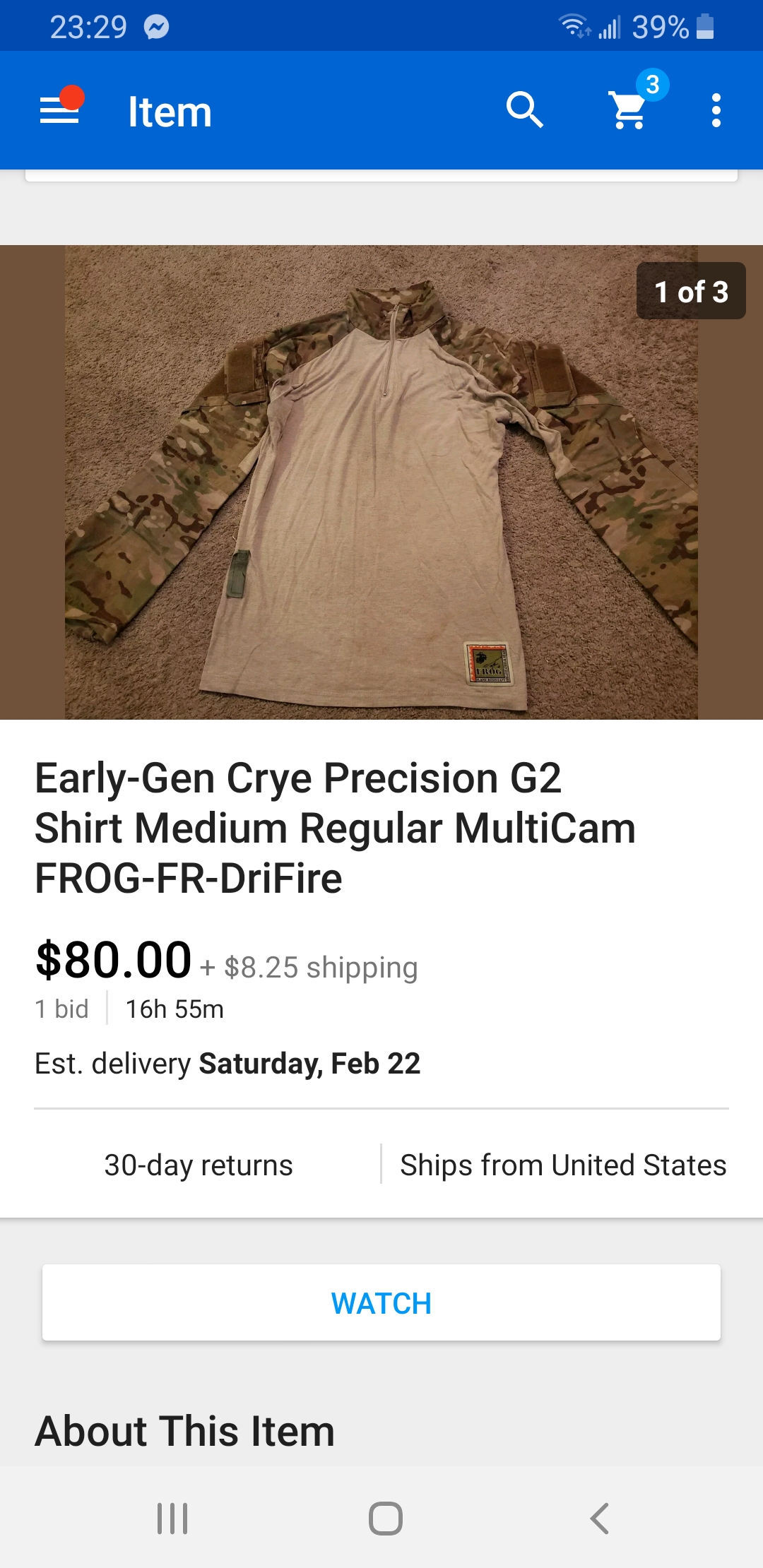This screenshot has height=1568, width=763.
Task: Go back using system navigation
Action: 599,1518
